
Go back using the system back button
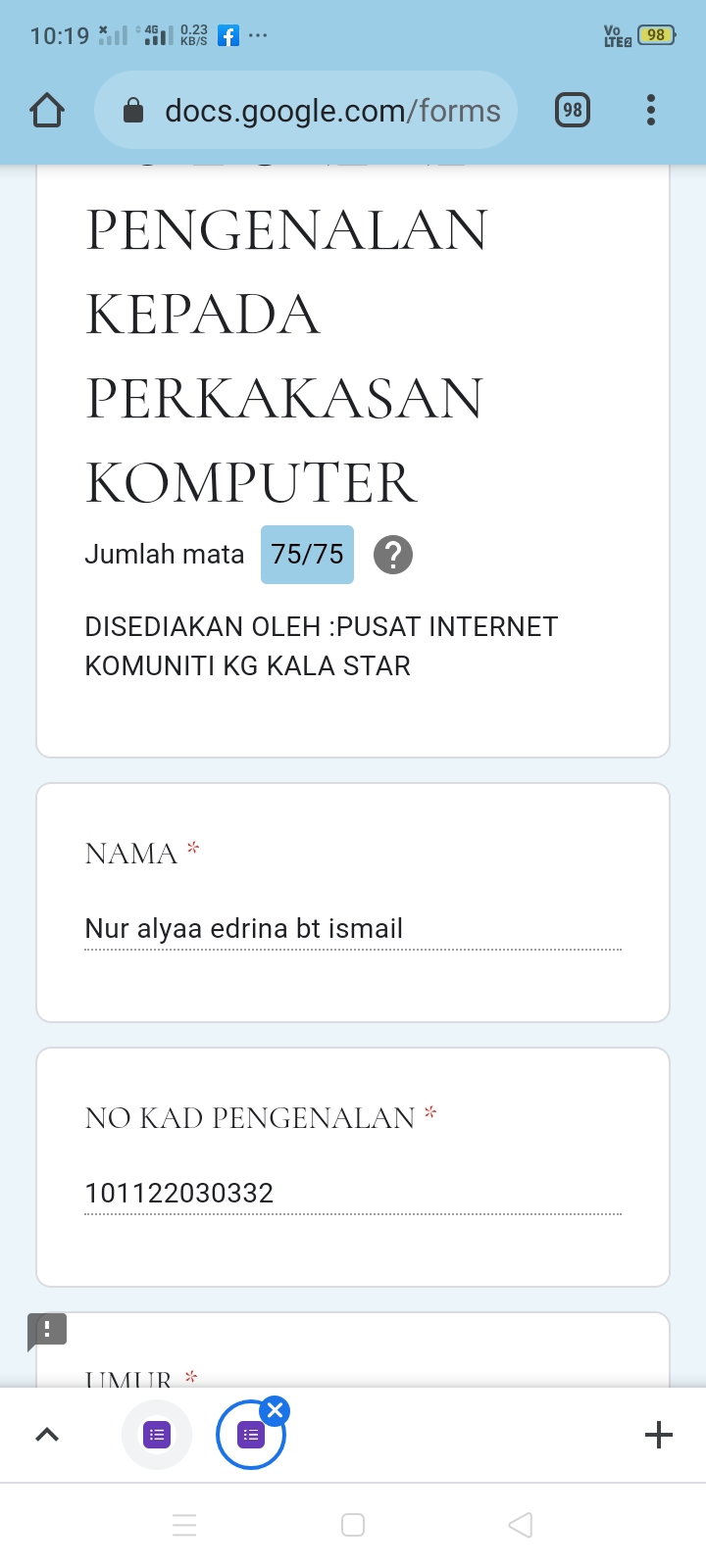(521, 1525)
